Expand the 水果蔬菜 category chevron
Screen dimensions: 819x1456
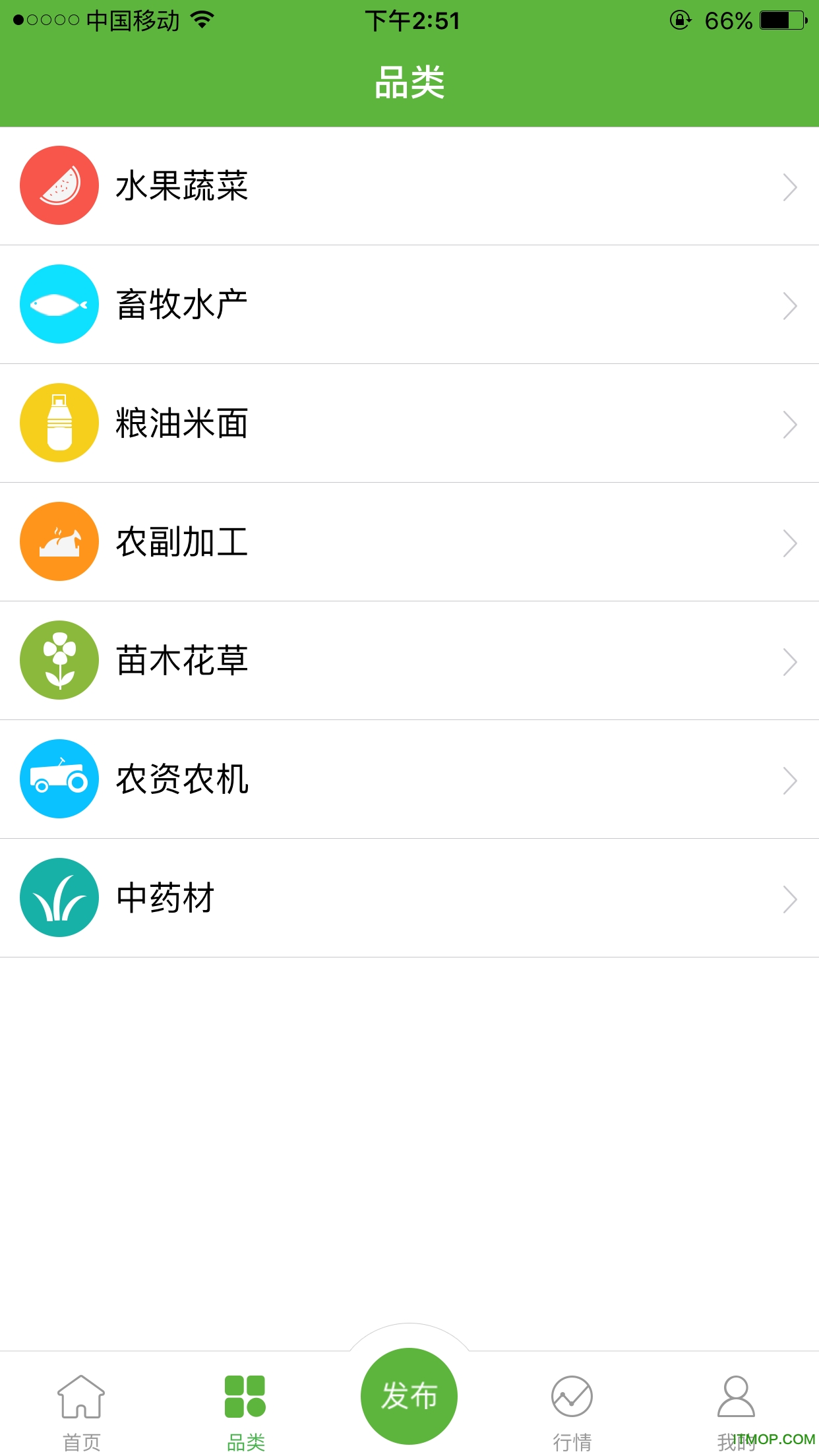pyautogui.click(x=789, y=187)
